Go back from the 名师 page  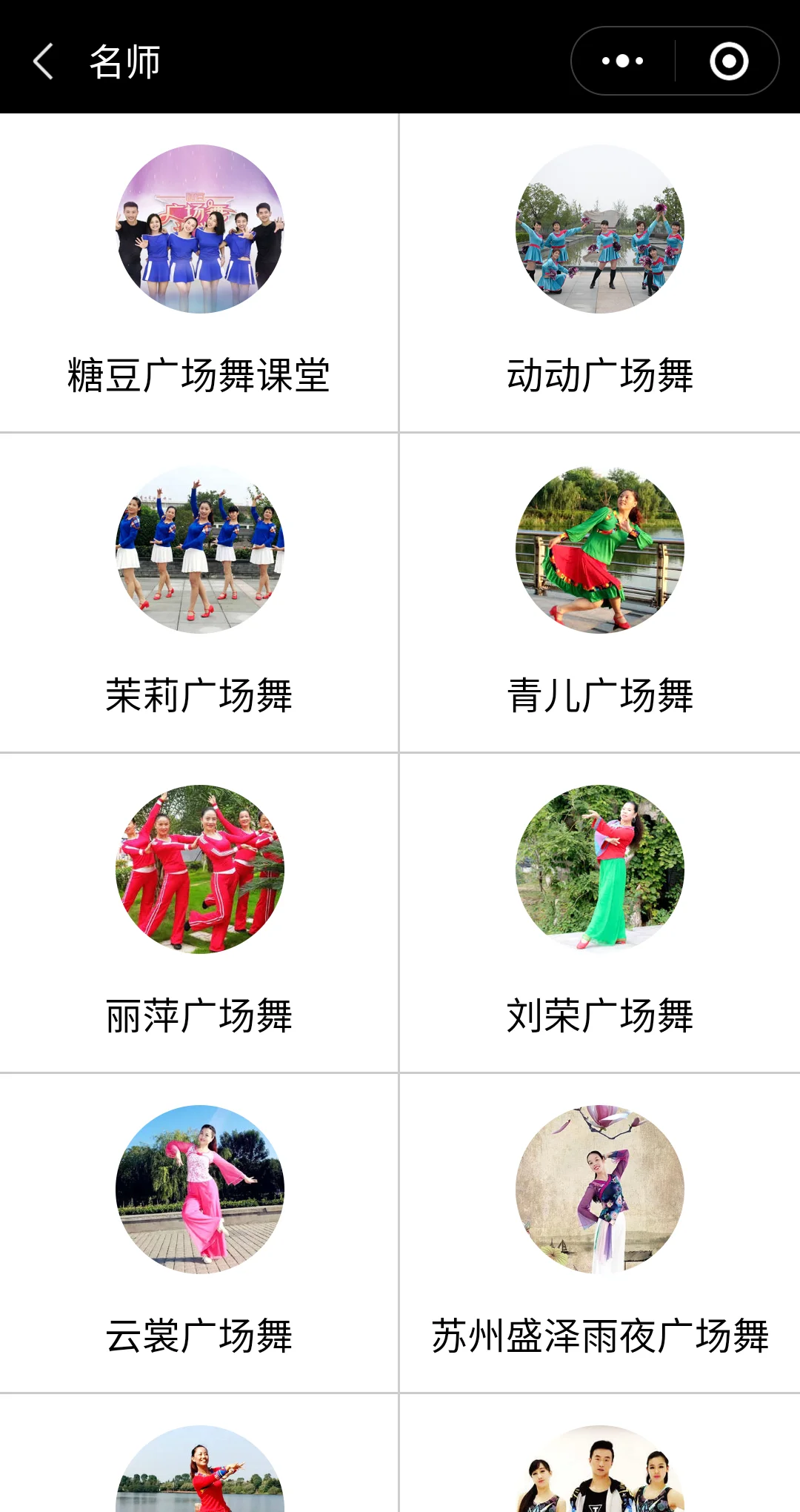[44, 61]
